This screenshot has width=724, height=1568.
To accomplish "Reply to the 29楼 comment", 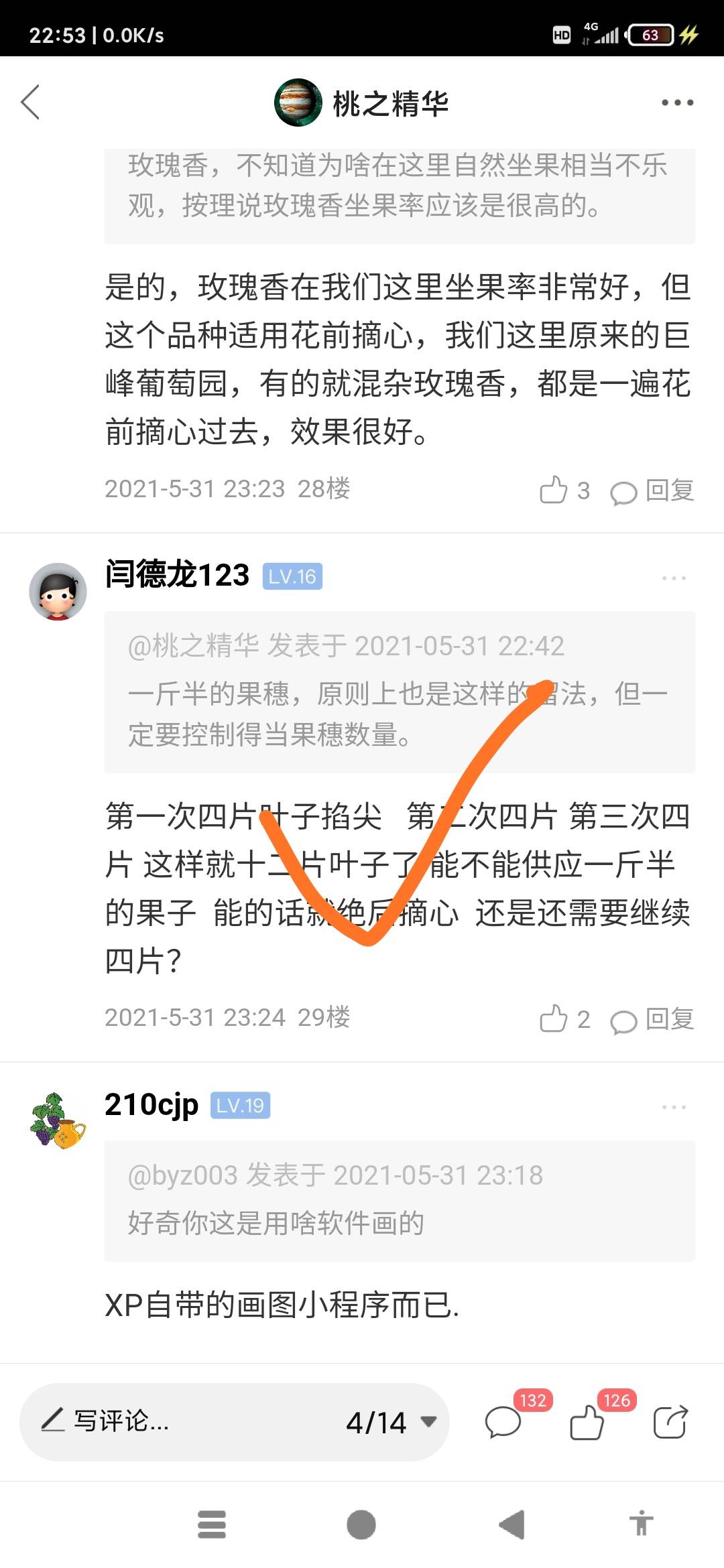I will (x=652, y=1020).
